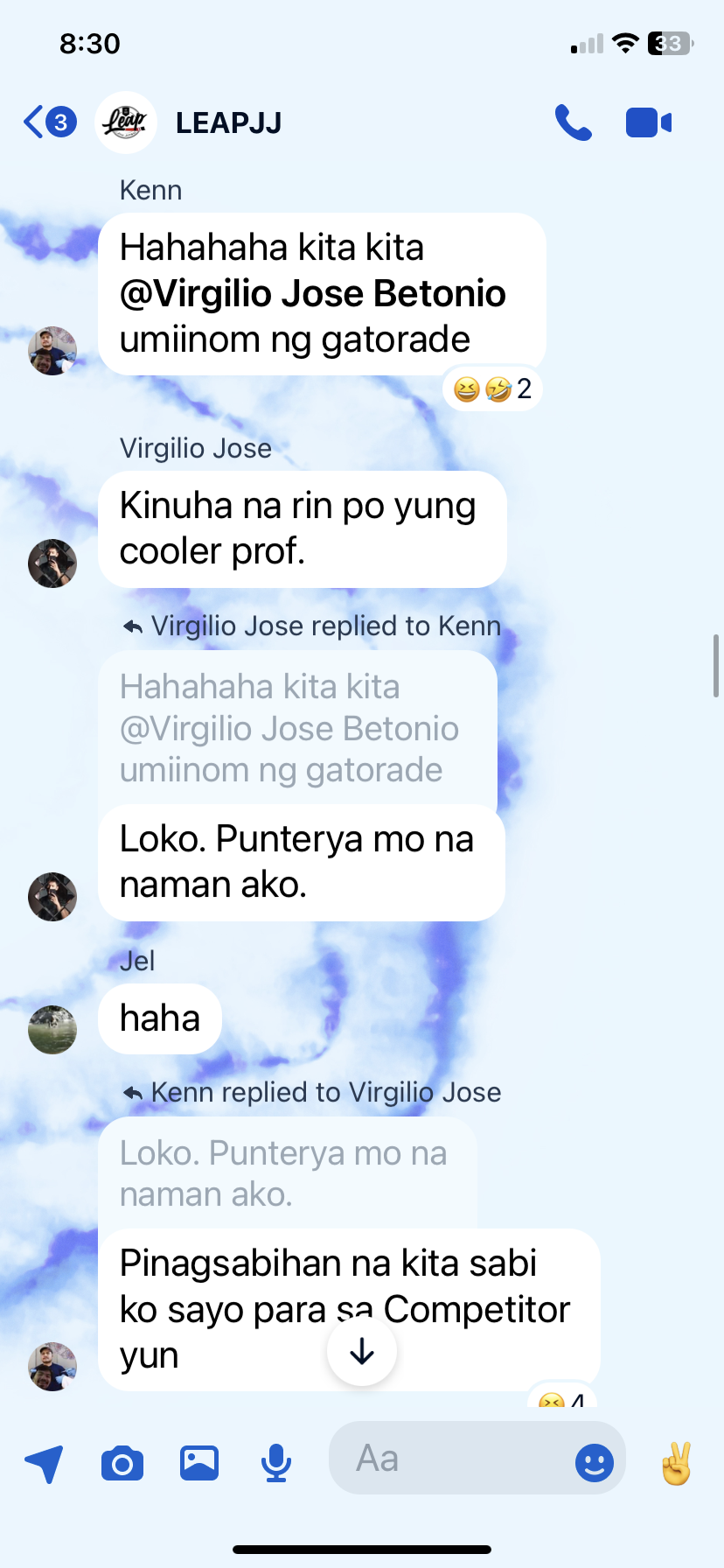Open LEAPJJ group chat details
Viewport: 724px width, 1568px height.
(228, 122)
